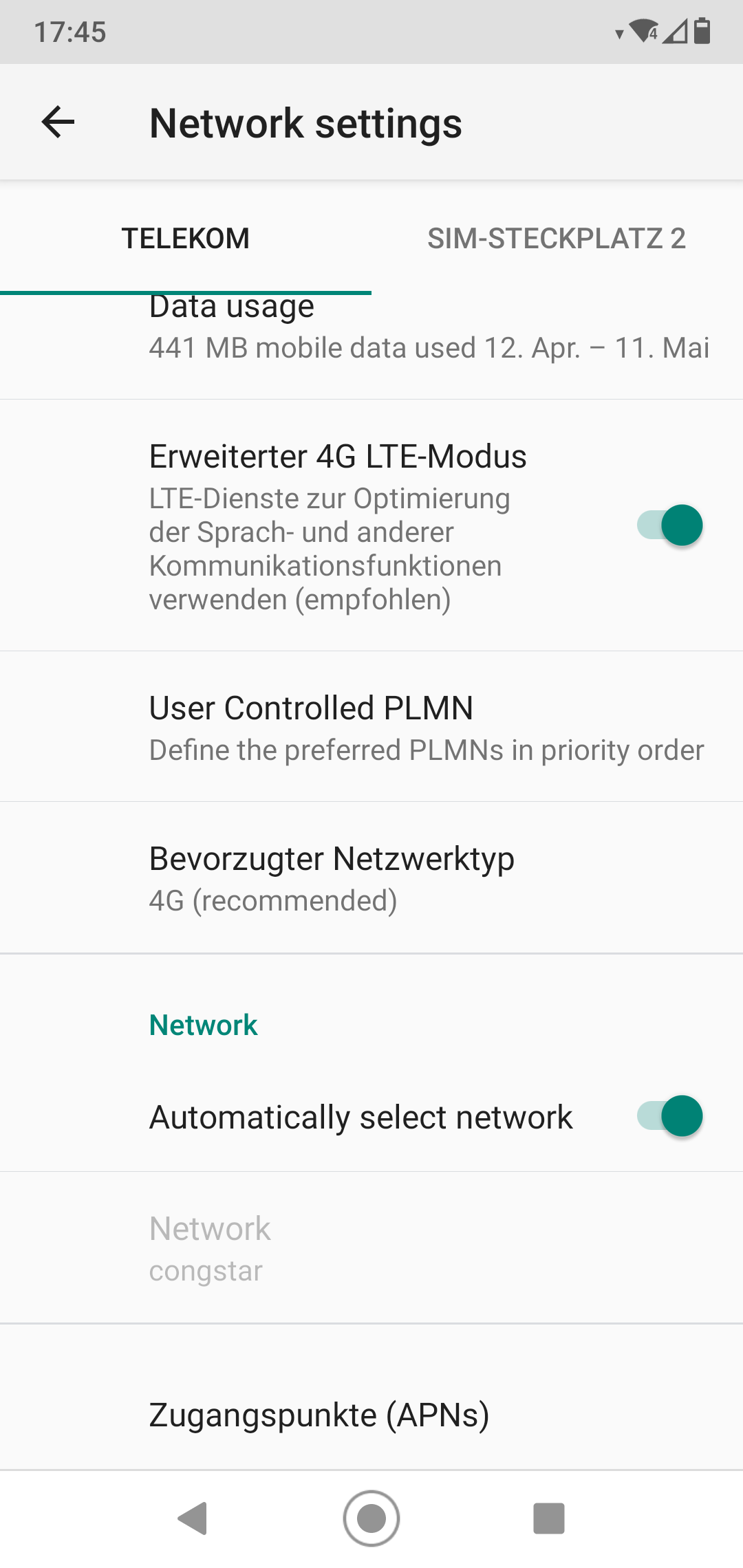Turn off Automatically select network

click(669, 1116)
